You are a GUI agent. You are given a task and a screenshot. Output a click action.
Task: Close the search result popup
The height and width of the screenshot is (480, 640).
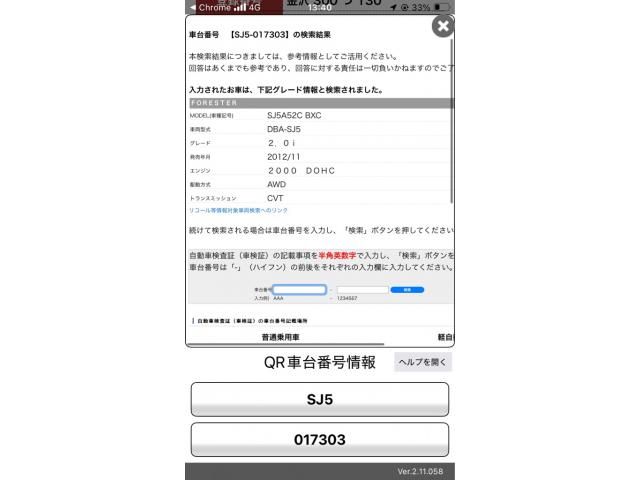click(443, 27)
